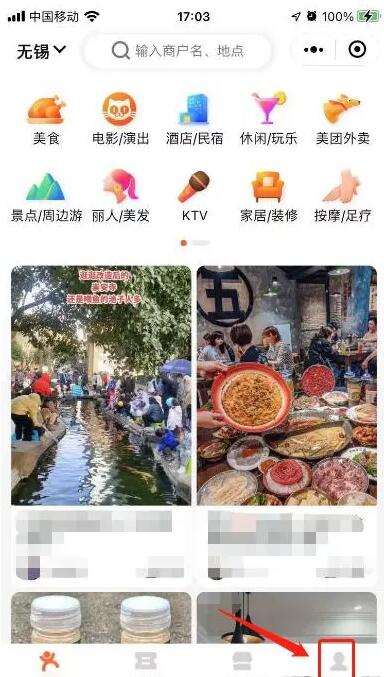384x677 pixels.
Task: Switch to the profile tab
Action: 337,661
